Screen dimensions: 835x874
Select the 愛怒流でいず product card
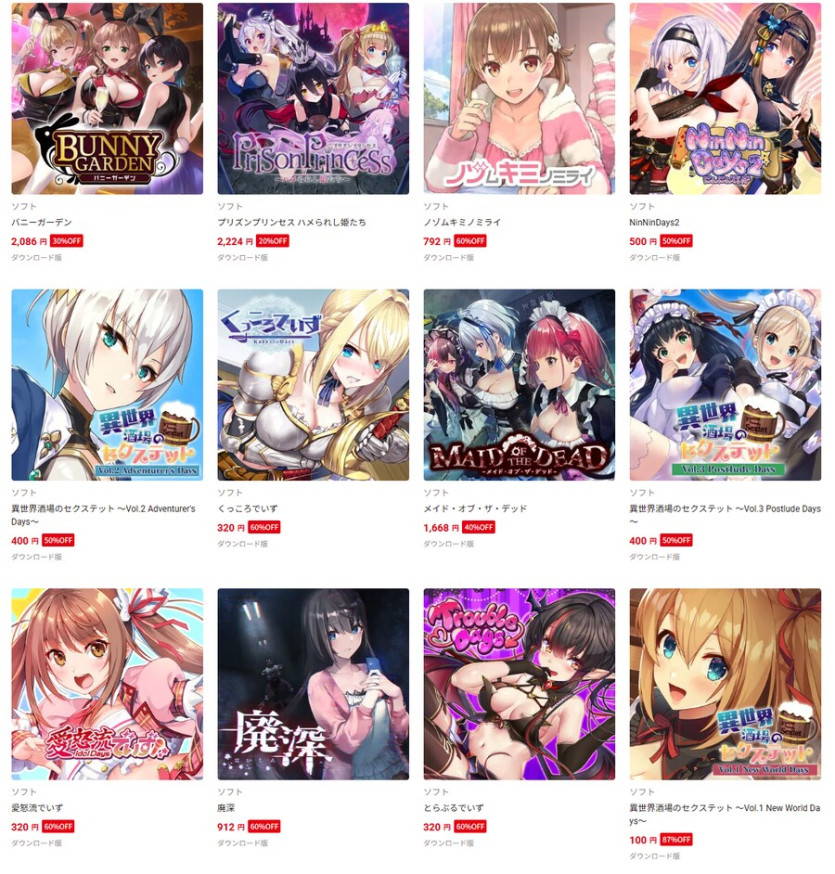pos(107,684)
